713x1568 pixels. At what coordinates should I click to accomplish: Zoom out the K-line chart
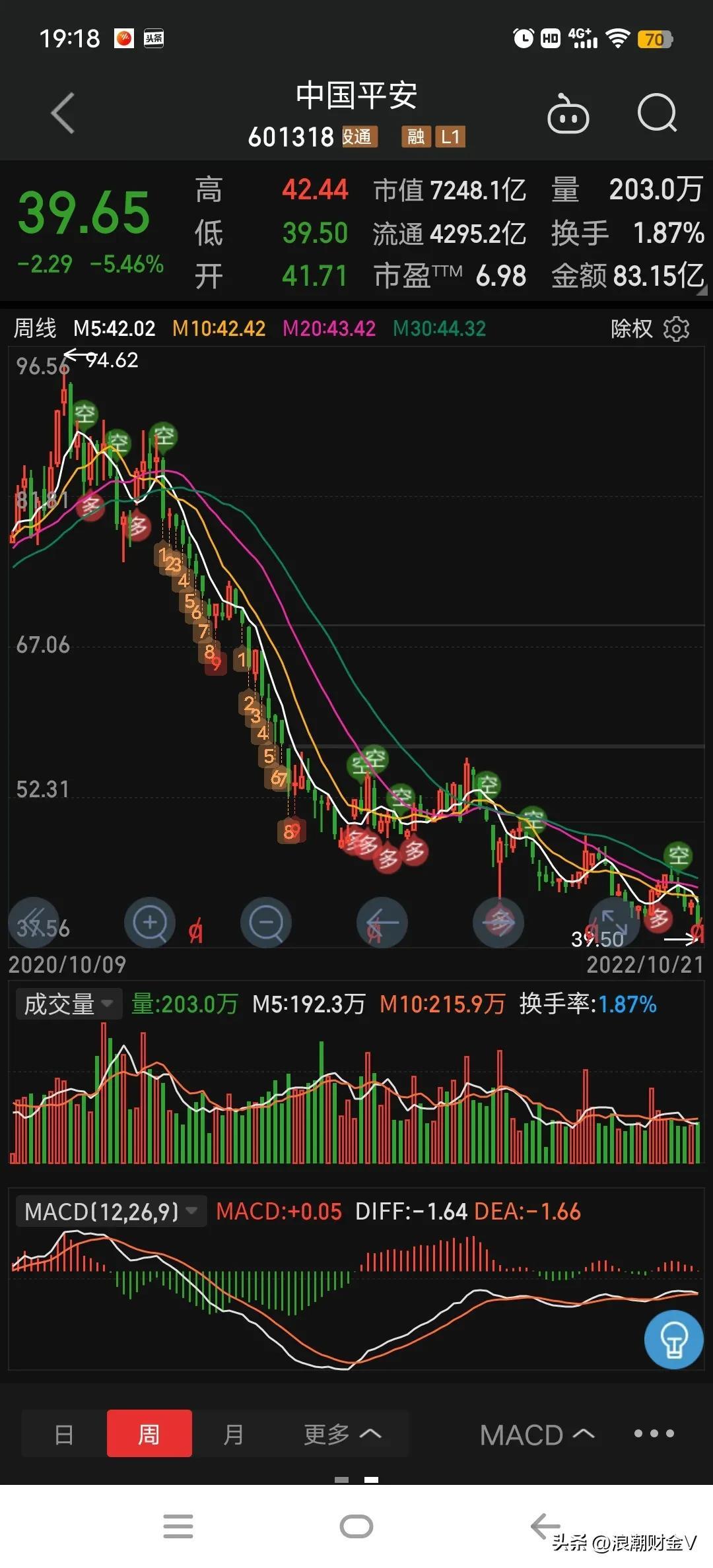click(266, 922)
